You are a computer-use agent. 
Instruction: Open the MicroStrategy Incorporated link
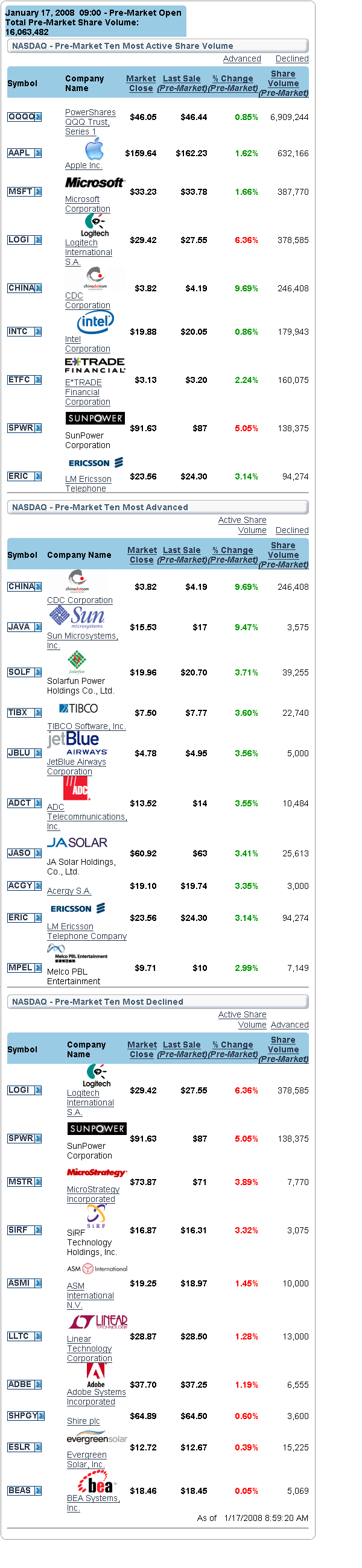(x=93, y=1194)
